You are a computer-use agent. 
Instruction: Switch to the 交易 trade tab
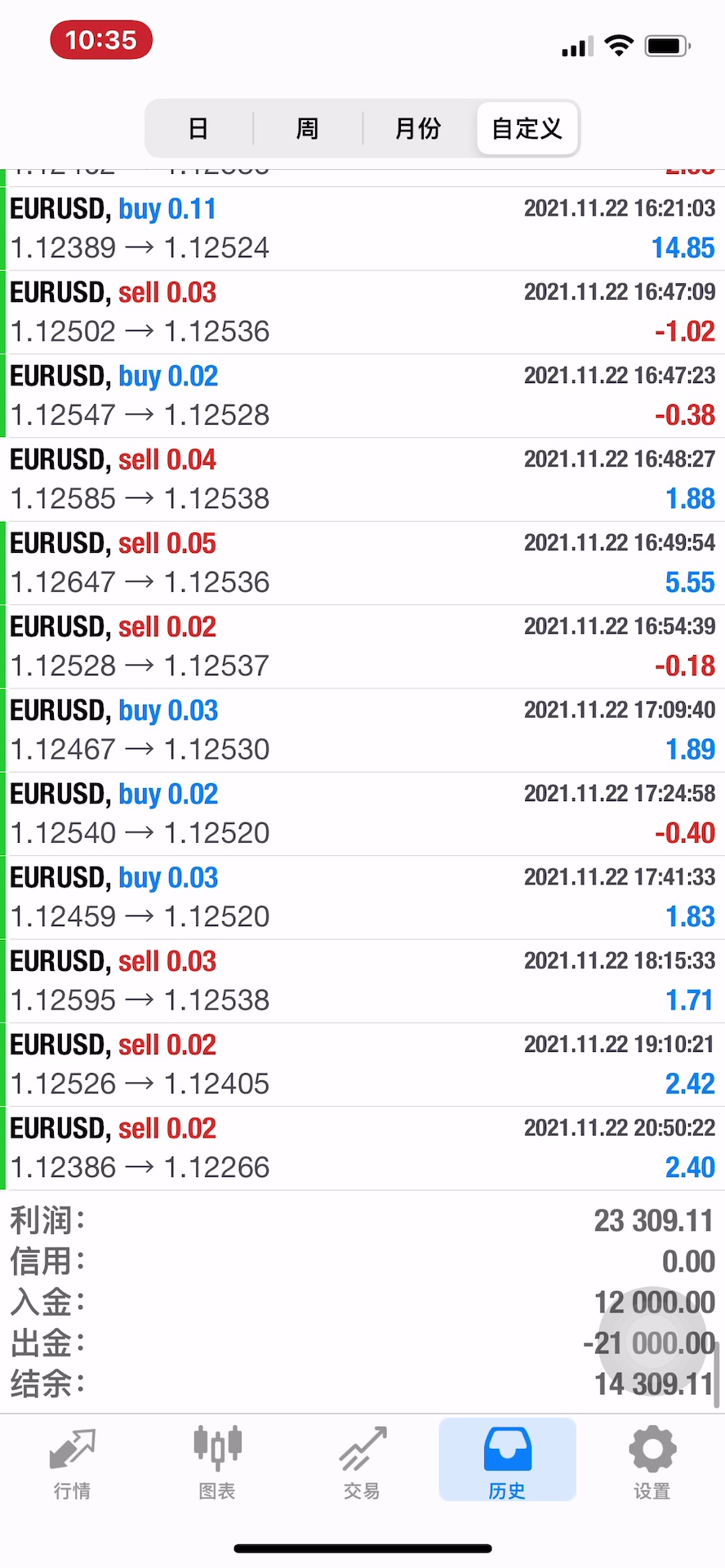point(362,1463)
